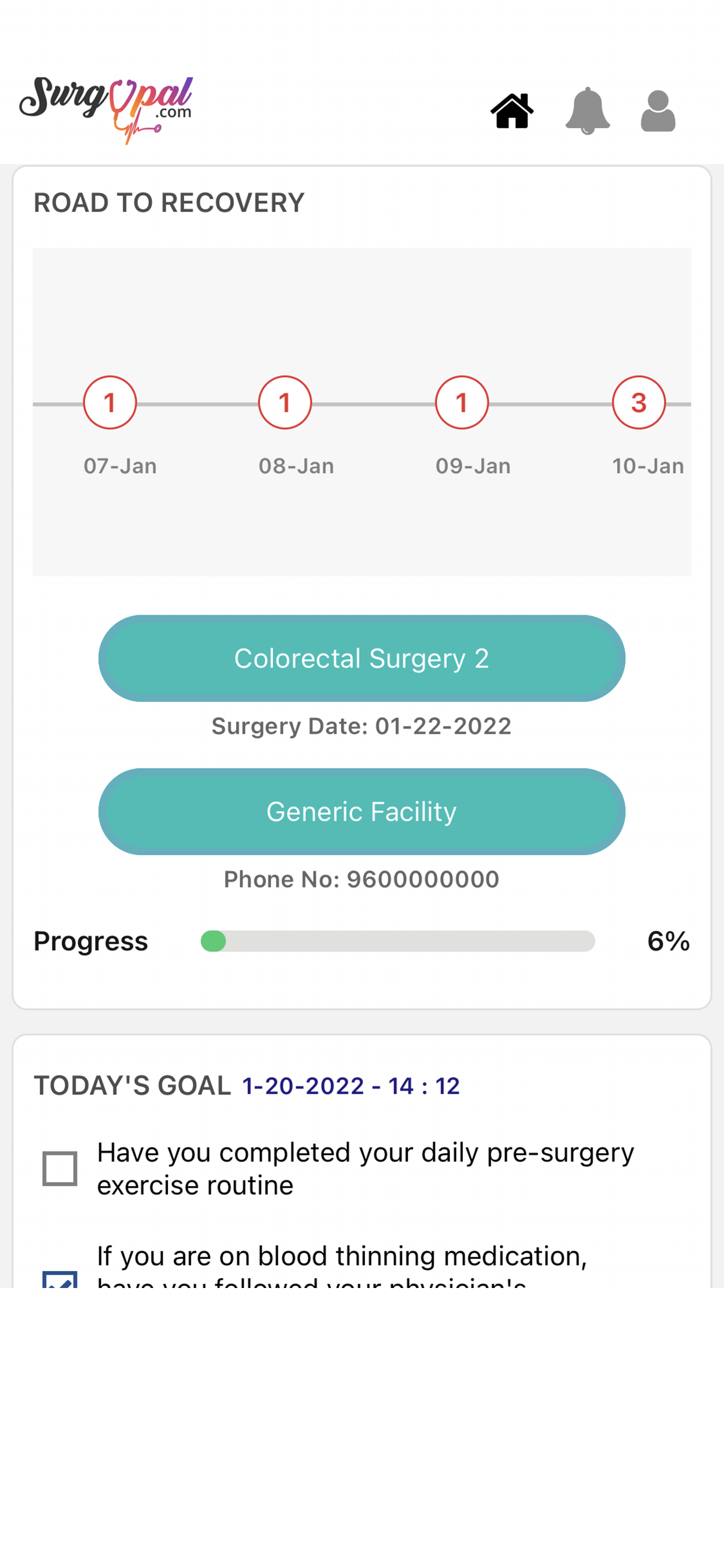Tap the Generic Facility button
This screenshot has height=1568, width=724.
click(x=361, y=811)
